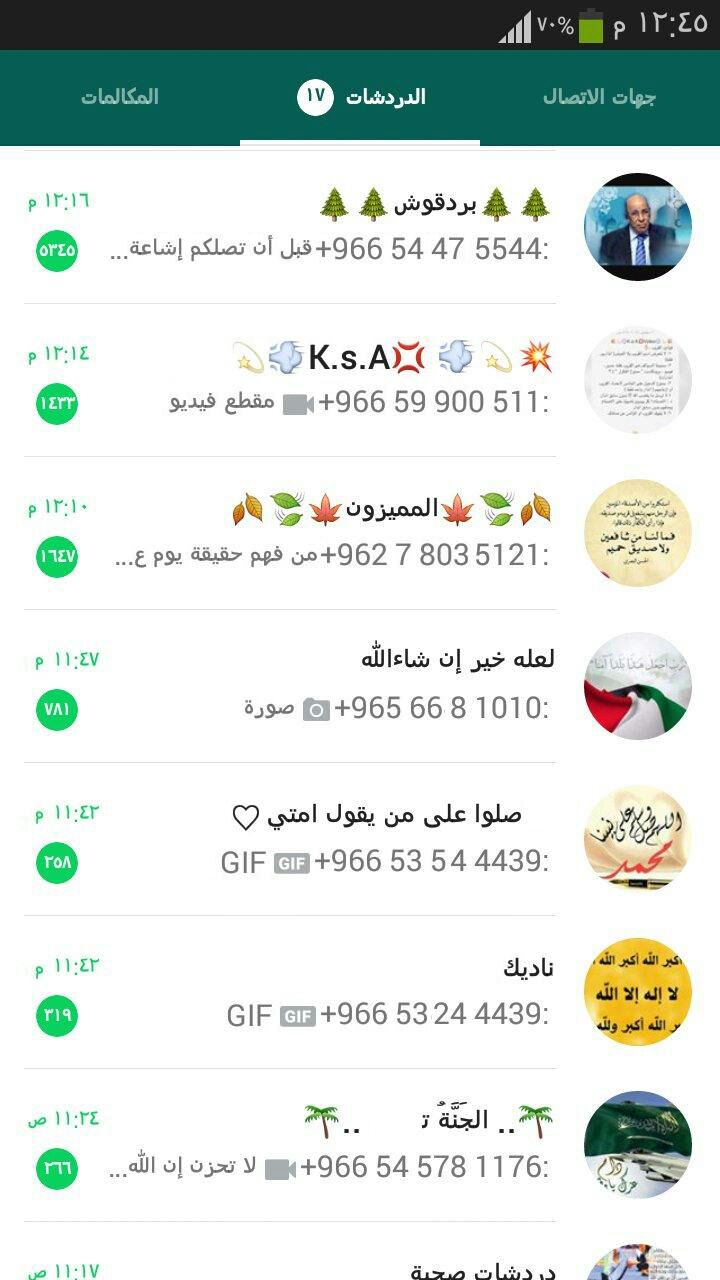Open the لعله خير إن شاءالله chat

pos(330,686)
